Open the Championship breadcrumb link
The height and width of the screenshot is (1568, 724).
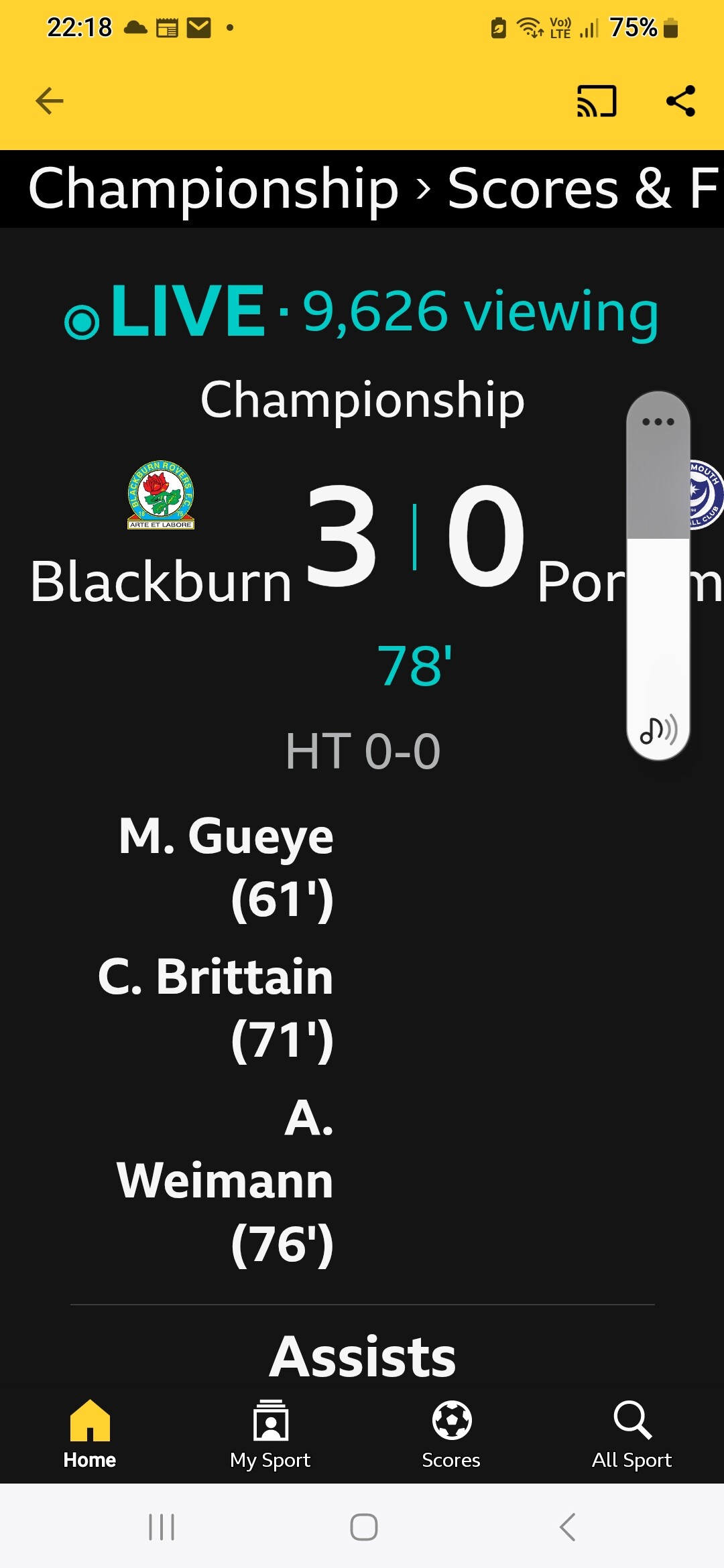(213, 189)
